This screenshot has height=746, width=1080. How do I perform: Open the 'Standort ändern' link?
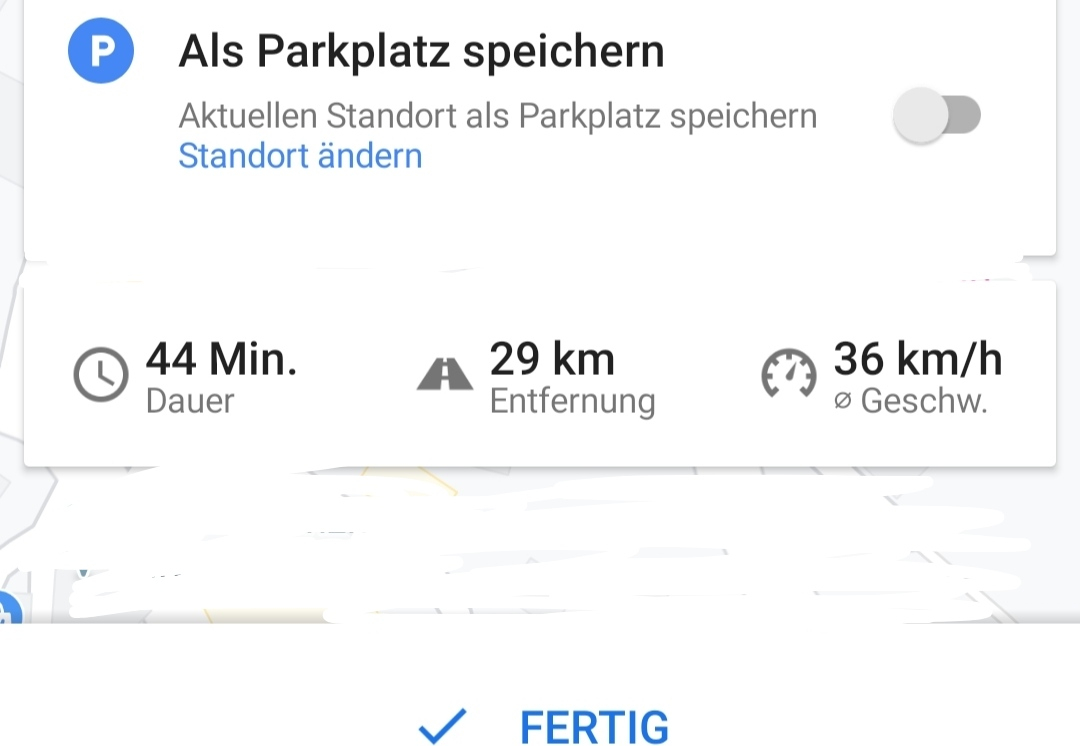[300, 156]
